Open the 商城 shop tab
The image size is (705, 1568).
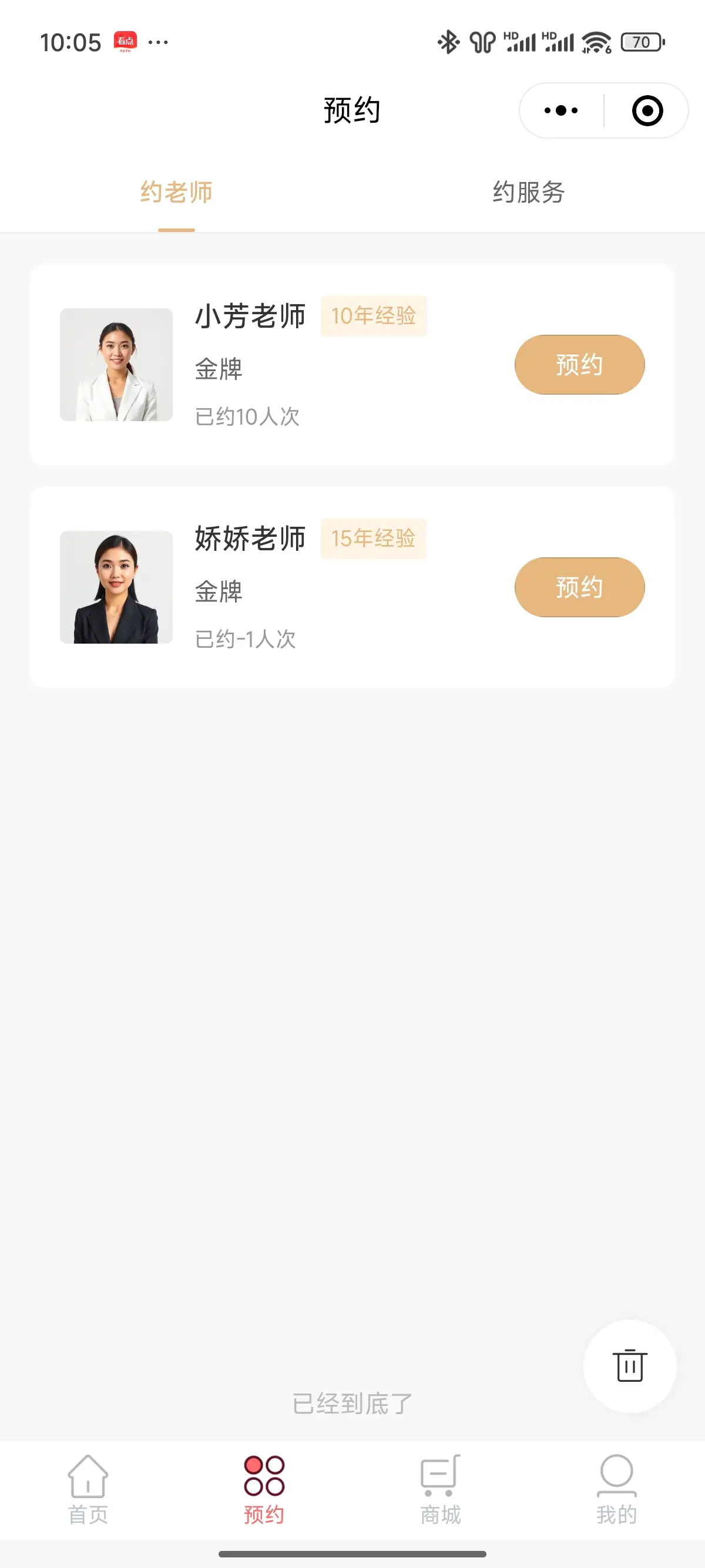click(440, 1489)
